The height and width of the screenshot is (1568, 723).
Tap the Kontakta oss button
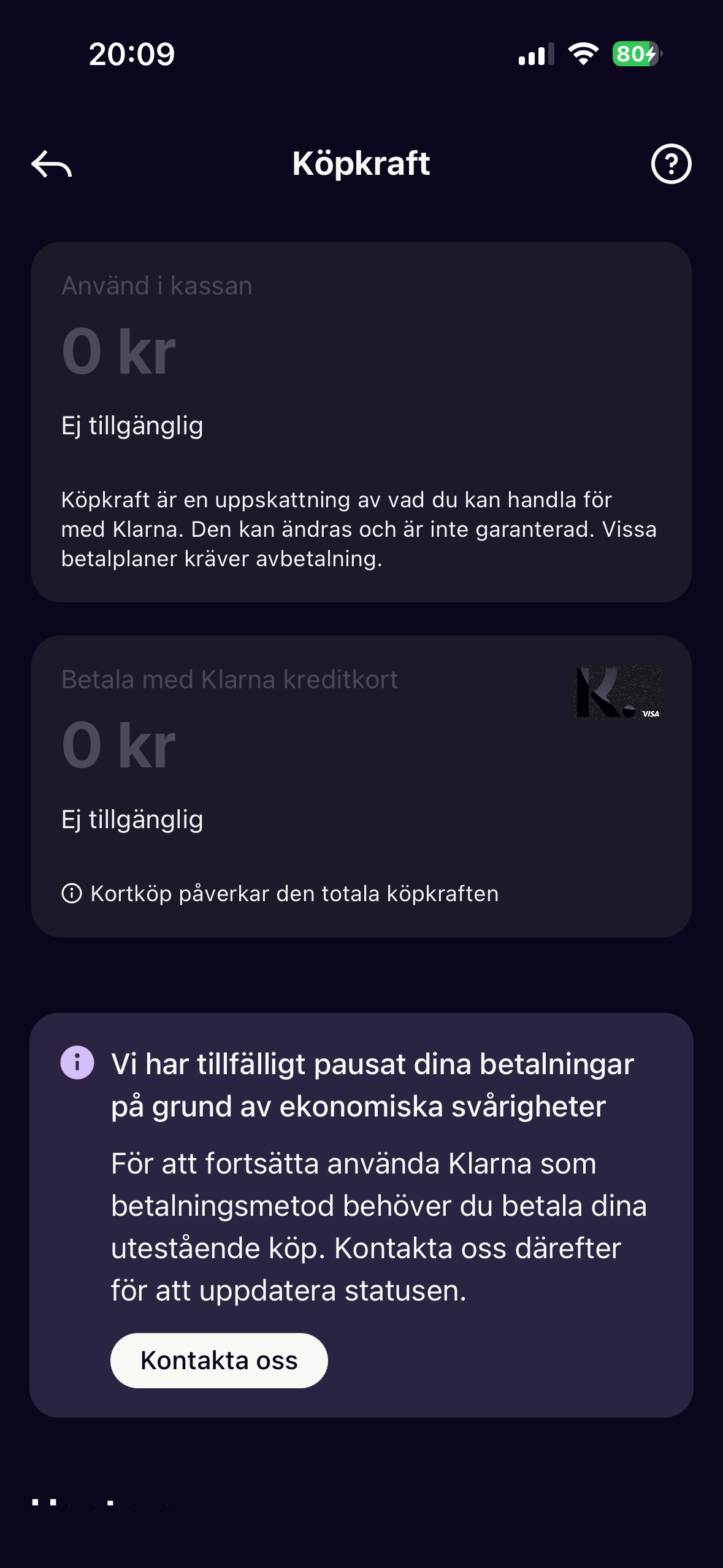click(219, 1360)
